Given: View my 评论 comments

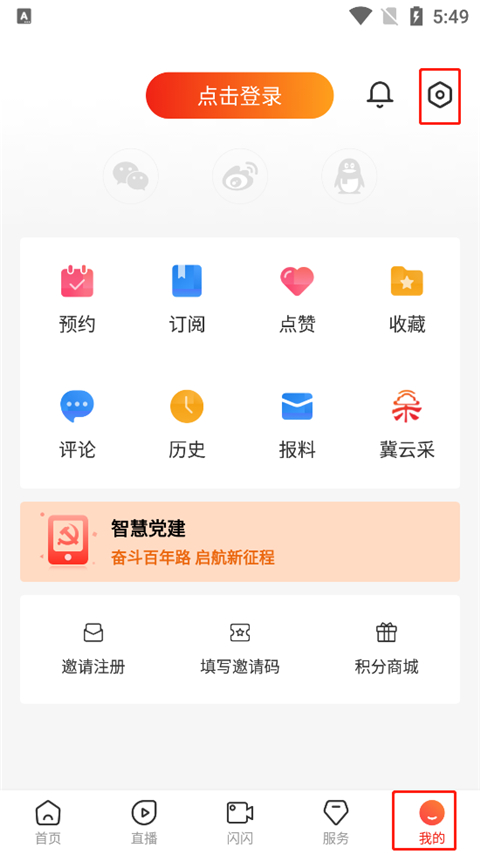Looking at the screenshot, I should (77, 424).
